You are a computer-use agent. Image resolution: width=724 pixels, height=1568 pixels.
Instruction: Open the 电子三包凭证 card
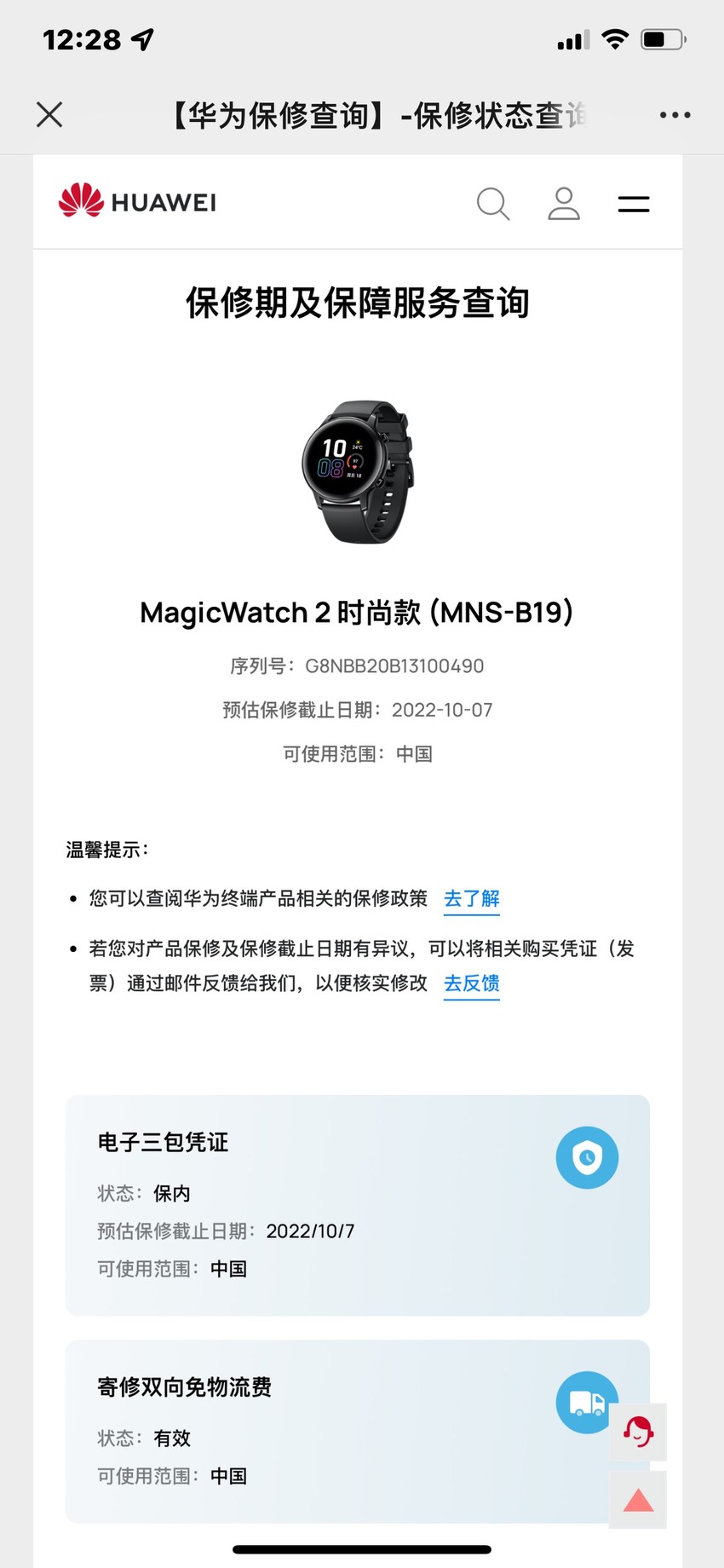358,1205
